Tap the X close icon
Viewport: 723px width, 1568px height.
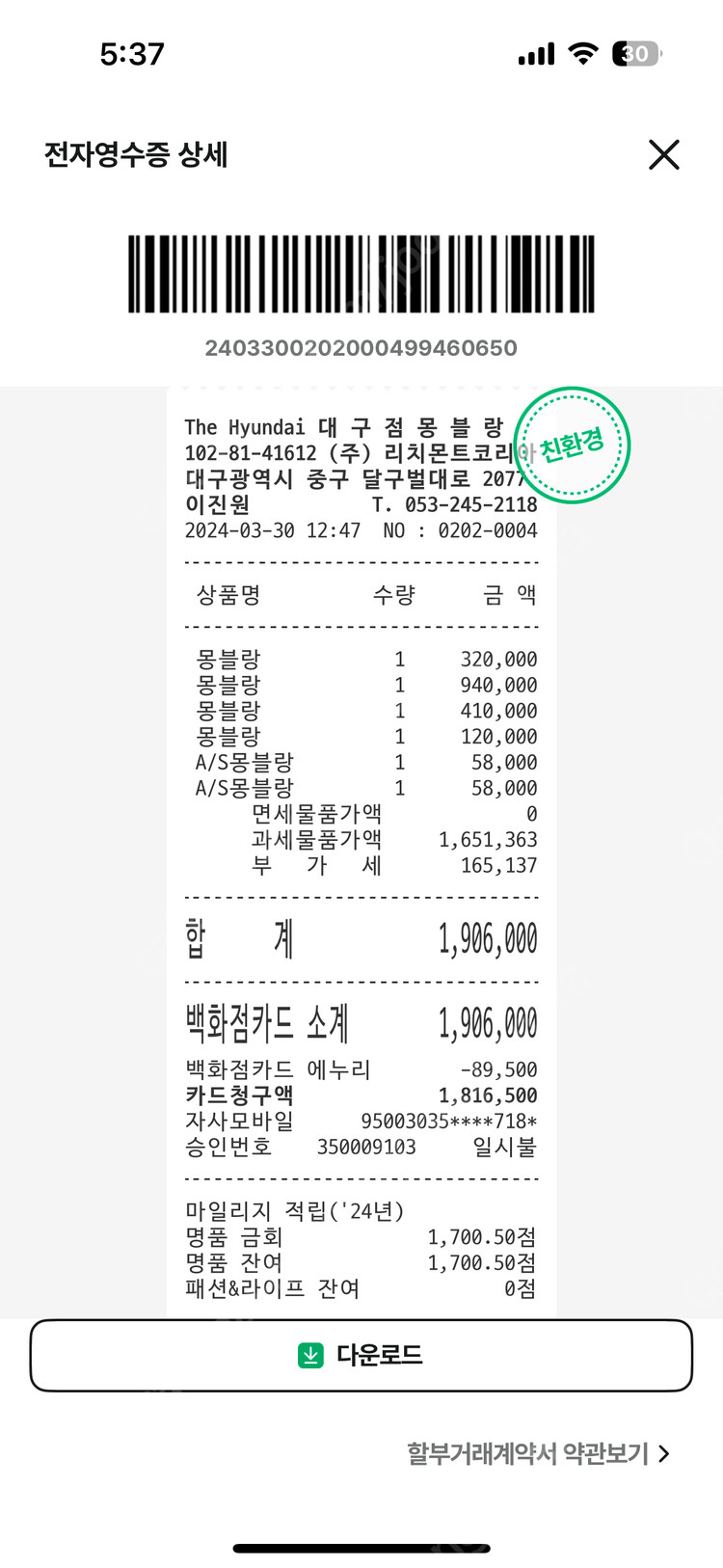pos(663,154)
